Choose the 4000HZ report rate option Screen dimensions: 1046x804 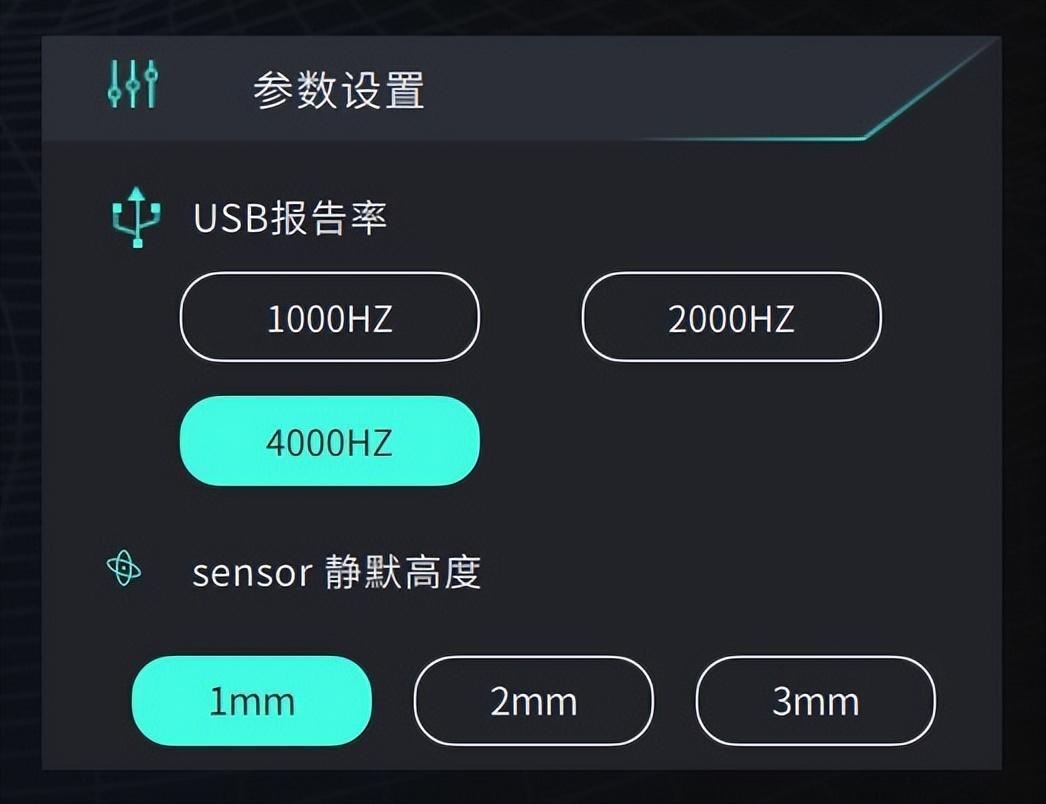click(329, 442)
